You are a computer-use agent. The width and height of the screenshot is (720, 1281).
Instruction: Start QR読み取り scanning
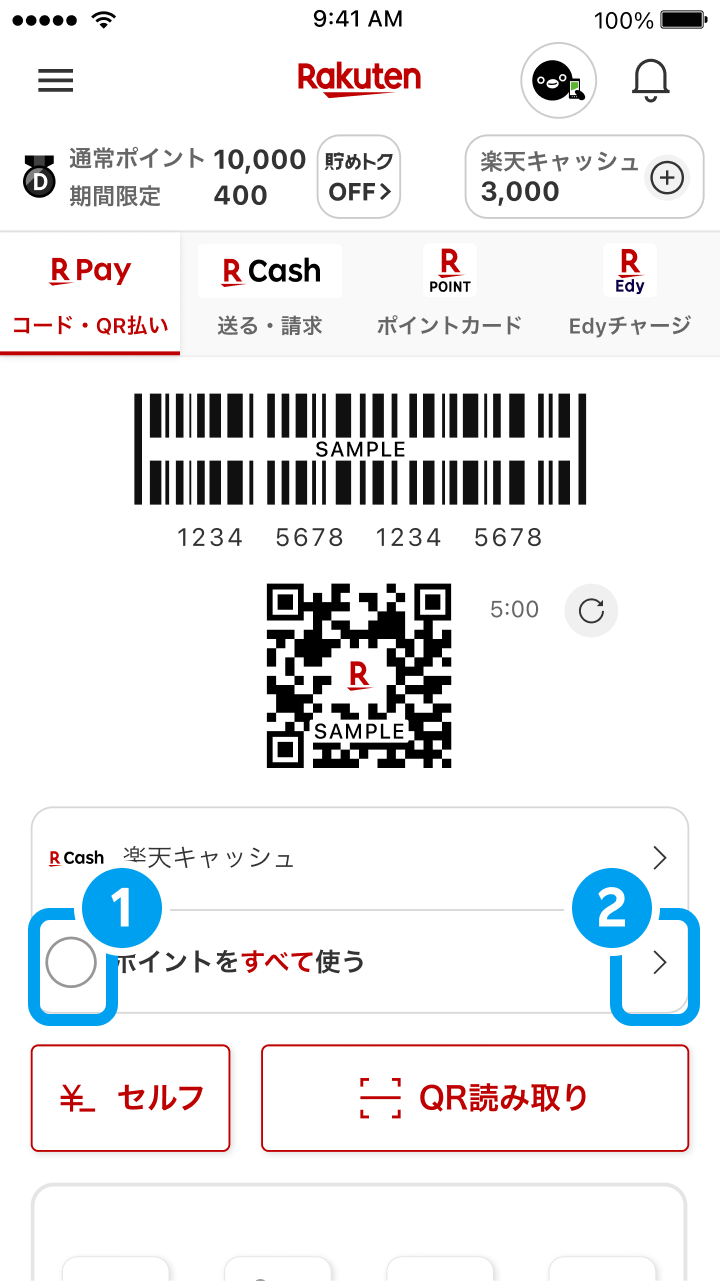(475, 1098)
